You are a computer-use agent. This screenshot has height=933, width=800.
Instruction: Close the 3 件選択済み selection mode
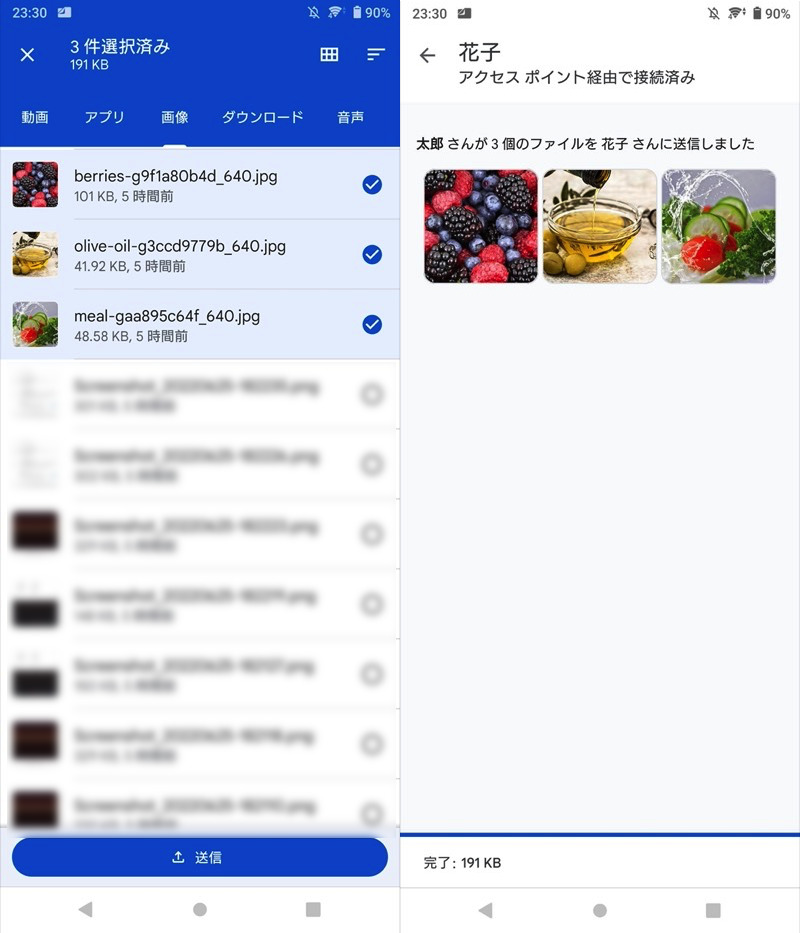click(27, 55)
